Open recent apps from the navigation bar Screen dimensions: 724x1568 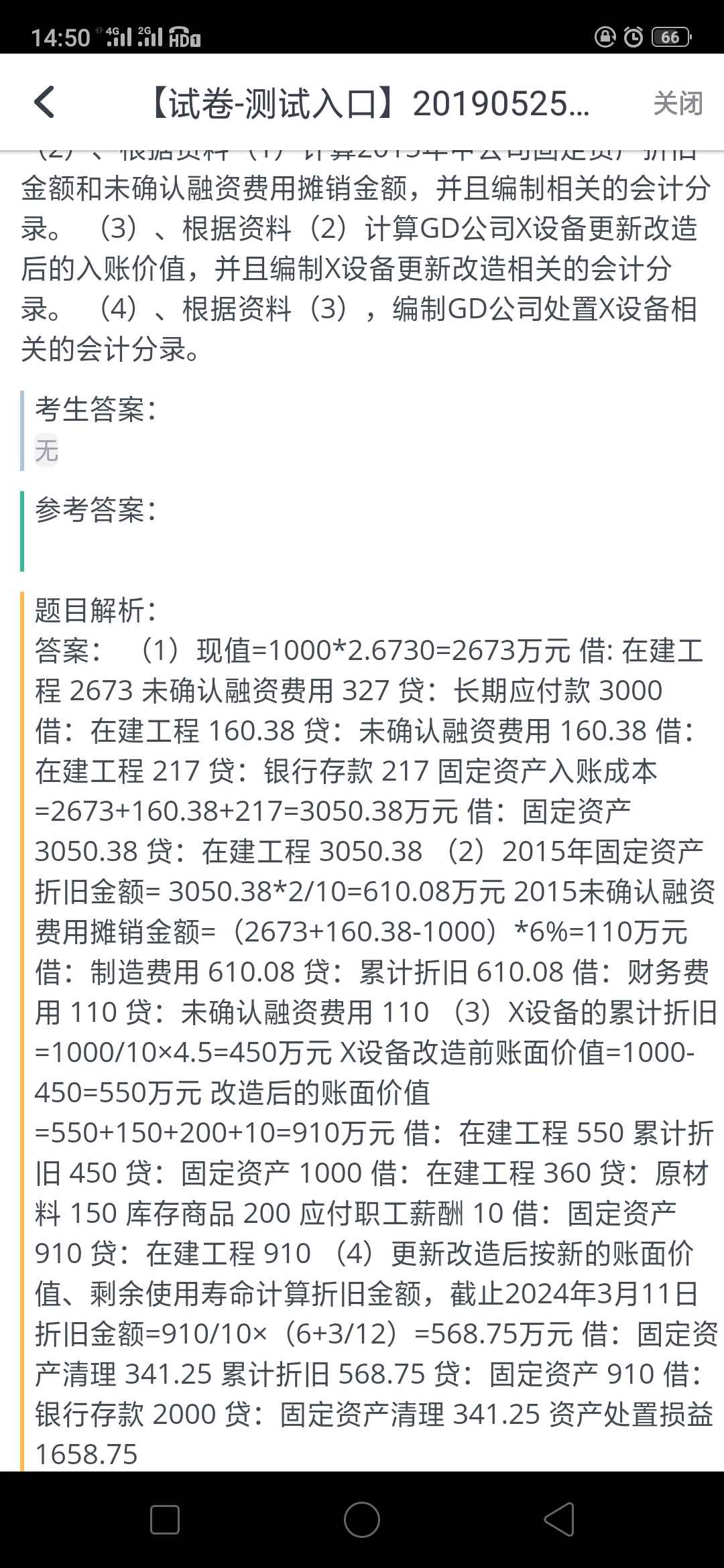165,1519
